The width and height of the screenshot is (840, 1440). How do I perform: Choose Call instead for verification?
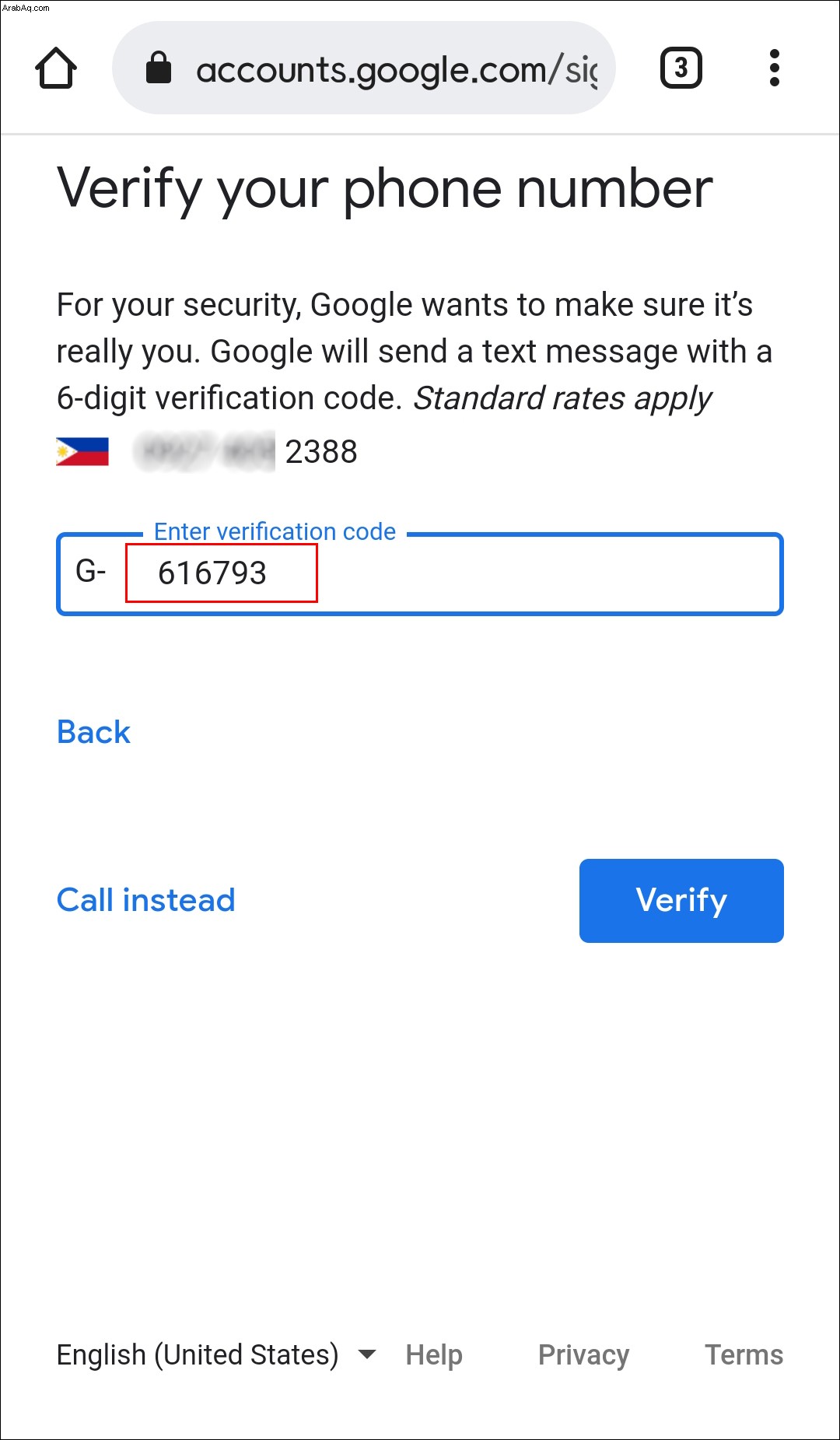(146, 900)
